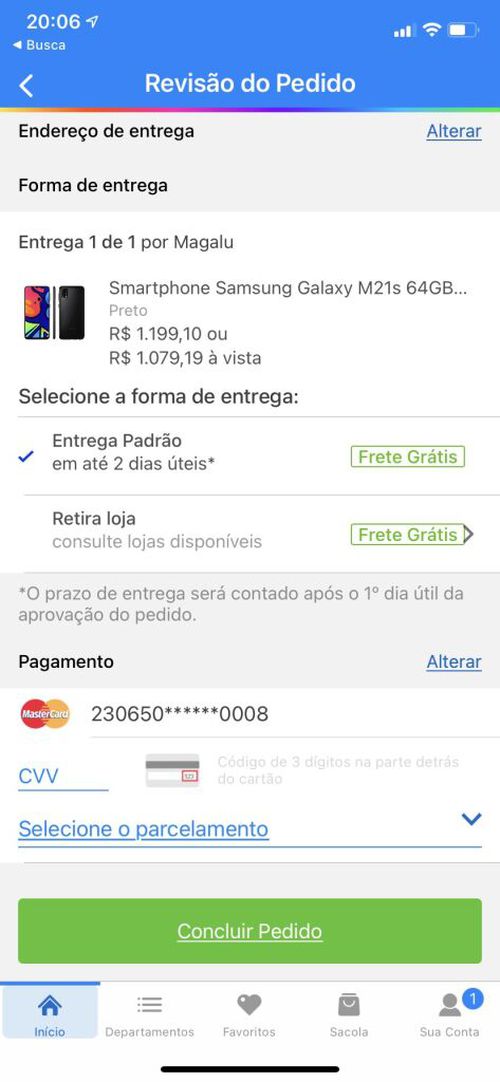Viewport: 500px width, 1082px height.
Task: Tap Concluir Pedido button
Action: [x=250, y=931]
